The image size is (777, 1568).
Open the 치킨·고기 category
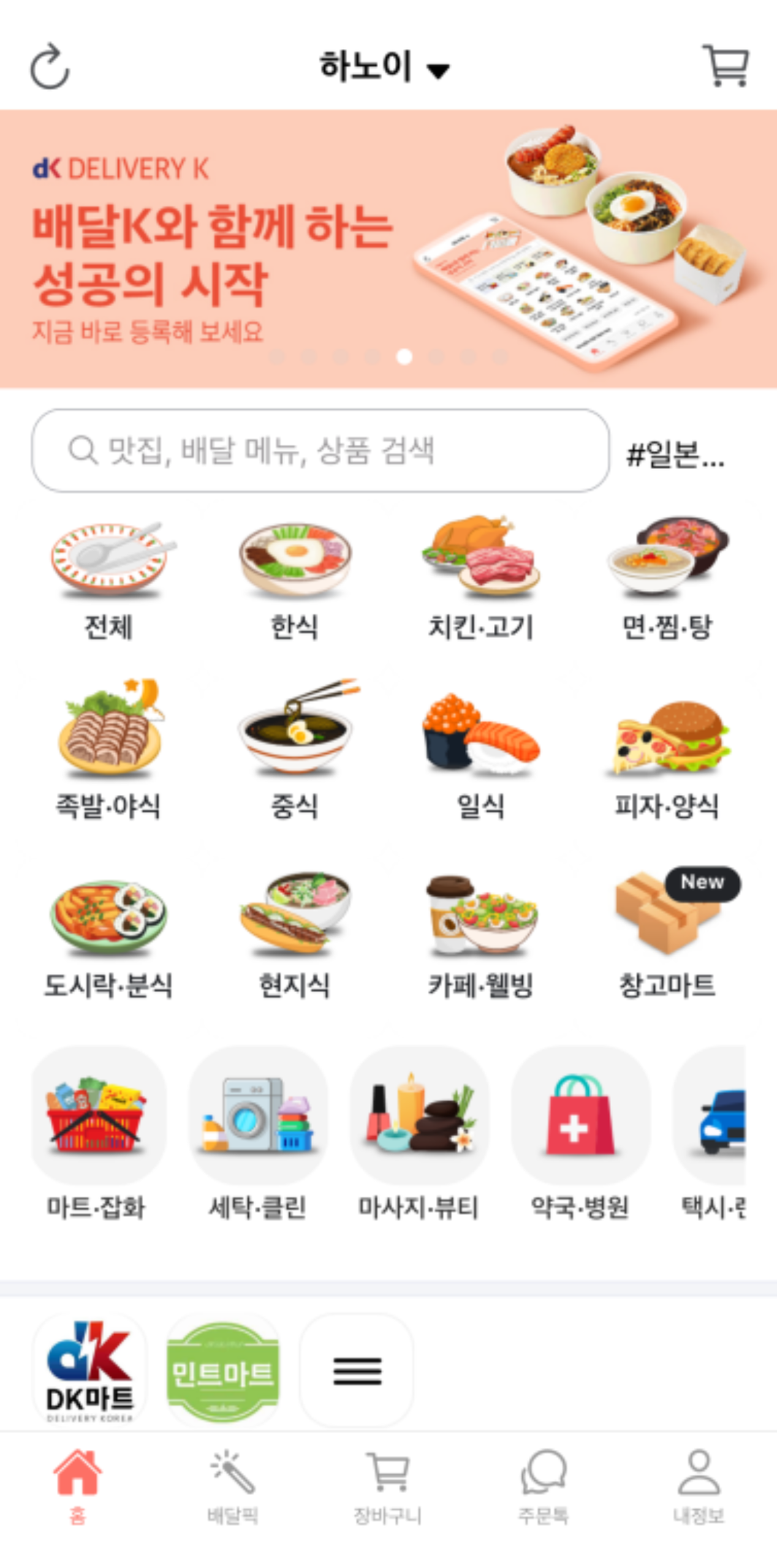pyautogui.click(x=481, y=578)
